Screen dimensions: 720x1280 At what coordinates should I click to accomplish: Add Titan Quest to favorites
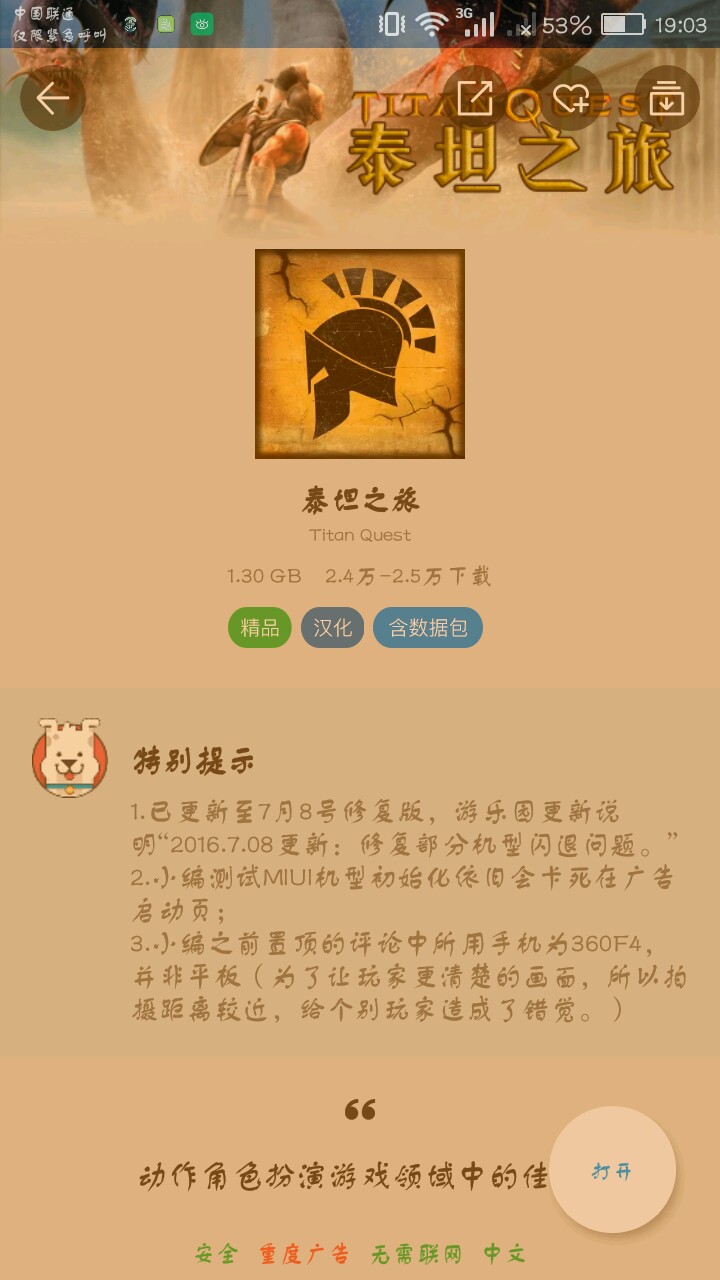(572, 98)
